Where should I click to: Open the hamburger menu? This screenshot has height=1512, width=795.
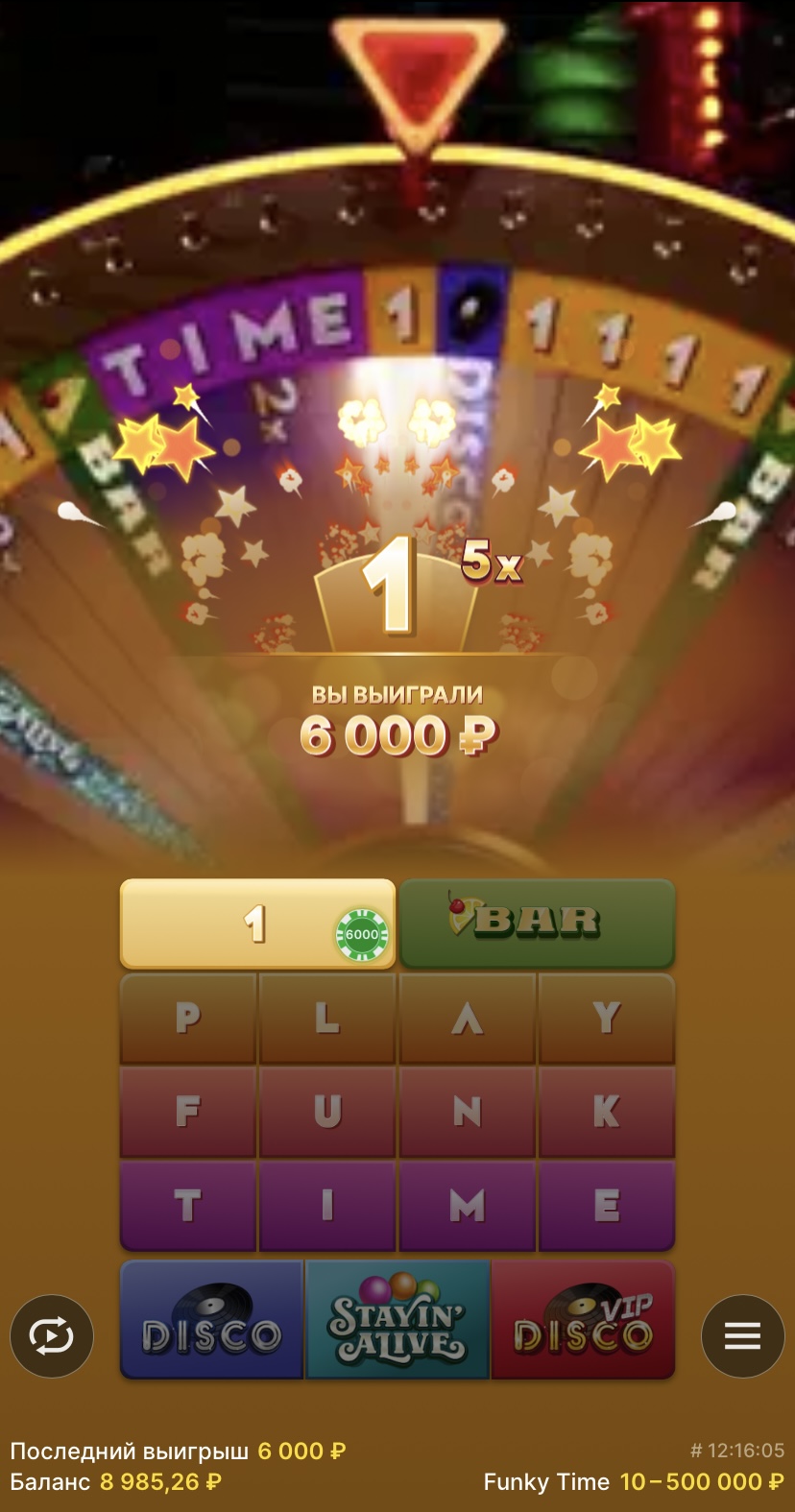pyautogui.click(x=742, y=1336)
